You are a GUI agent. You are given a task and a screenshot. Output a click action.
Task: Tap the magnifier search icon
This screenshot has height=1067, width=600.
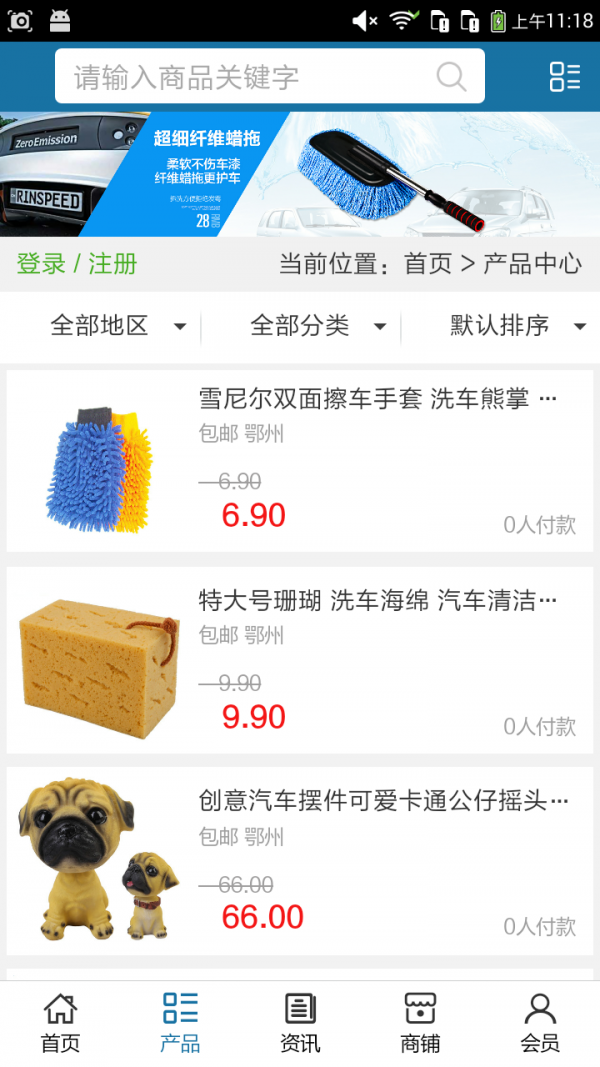tap(451, 77)
